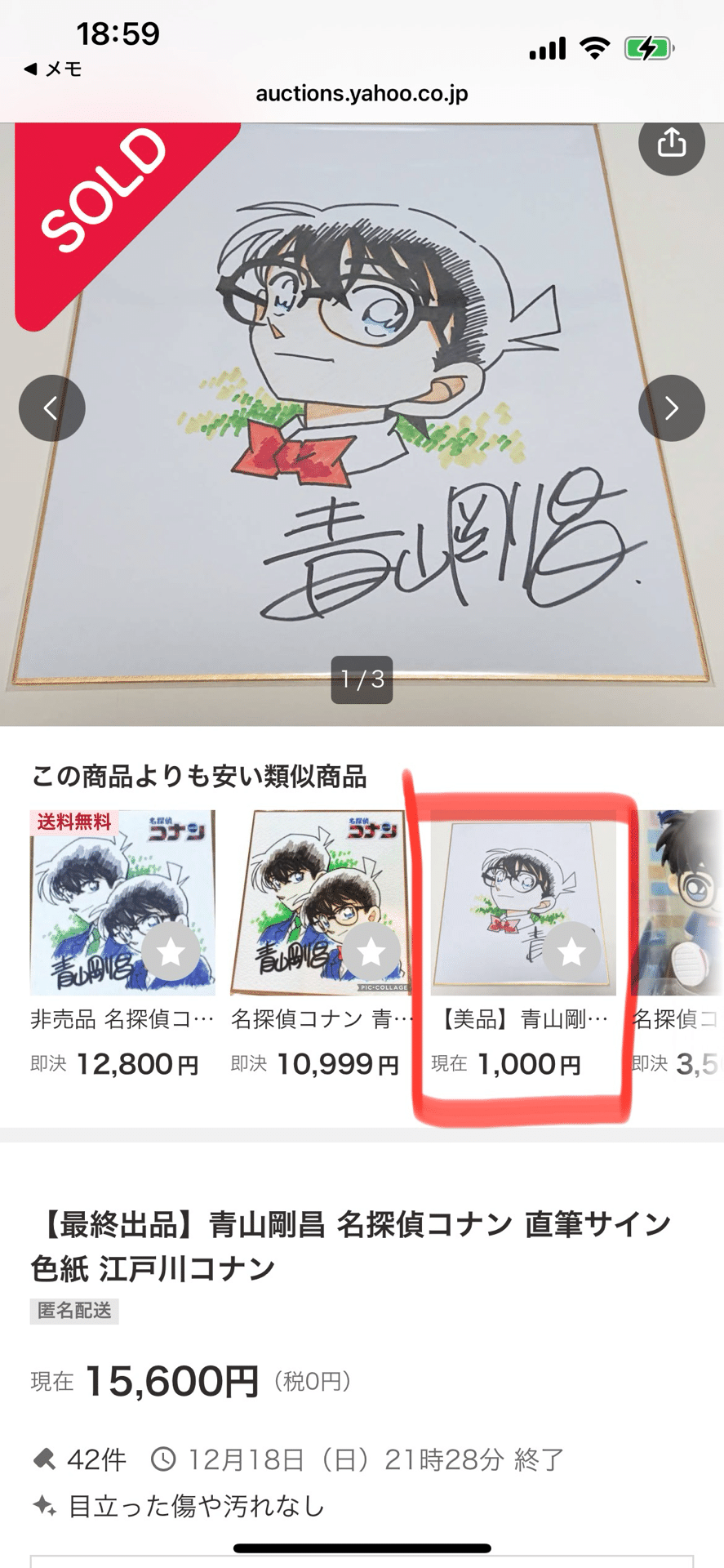Open the 10,999円 名探偵コナン similar item
The width and height of the screenshot is (724, 1568).
[321, 902]
